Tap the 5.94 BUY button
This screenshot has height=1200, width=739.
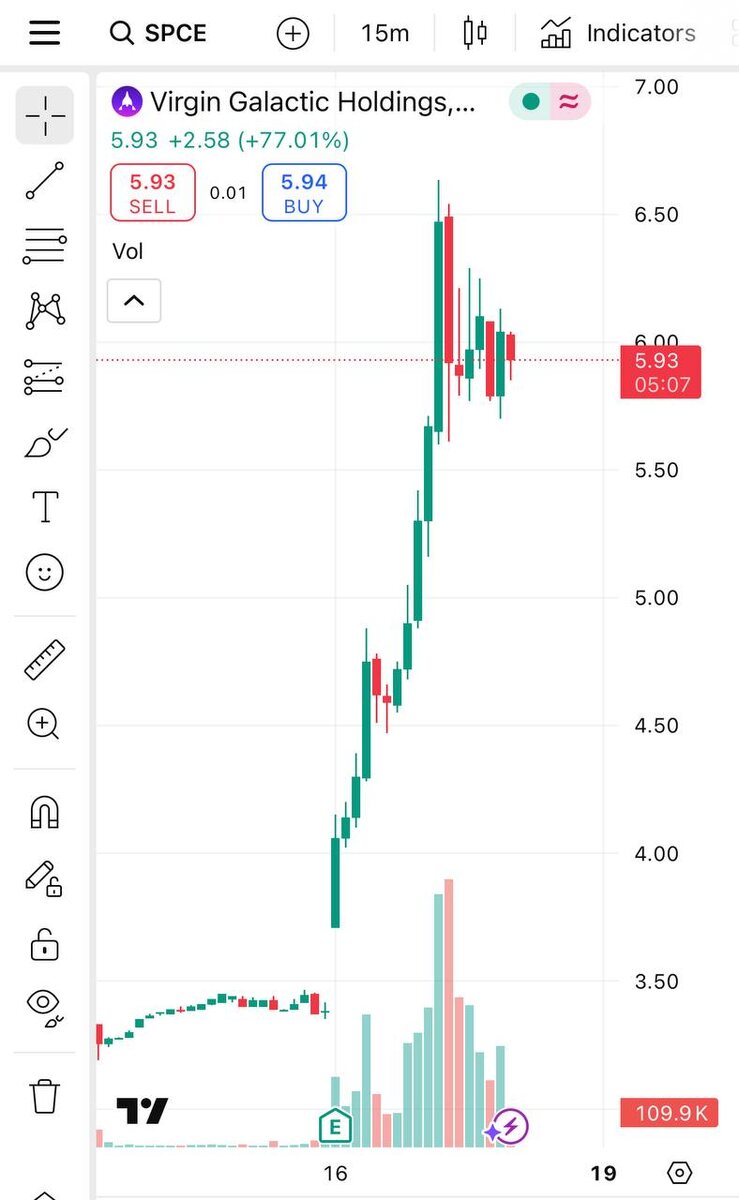[x=304, y=193]
